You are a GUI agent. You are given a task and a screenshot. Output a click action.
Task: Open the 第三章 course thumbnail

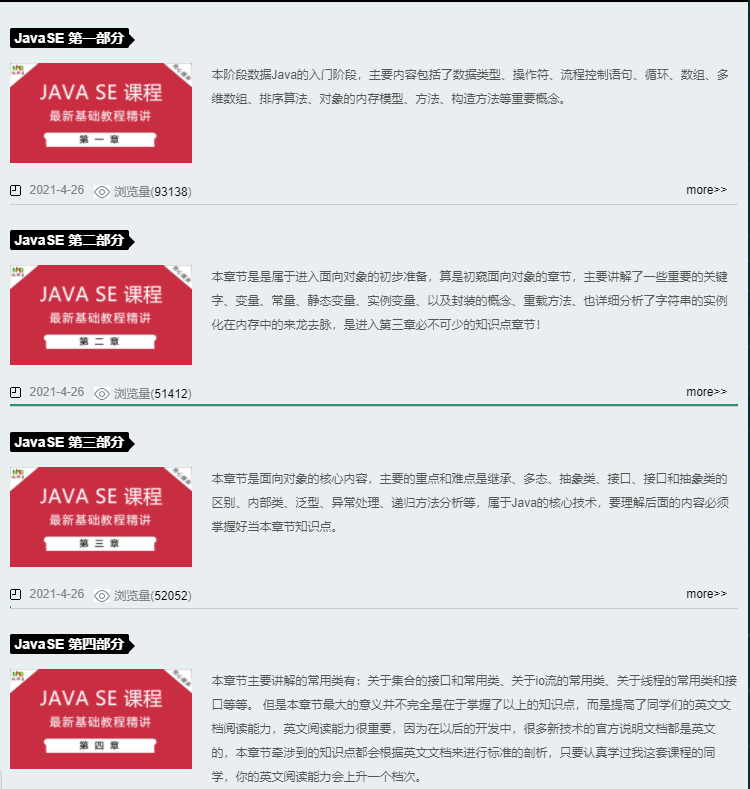(x=100, y=517)
